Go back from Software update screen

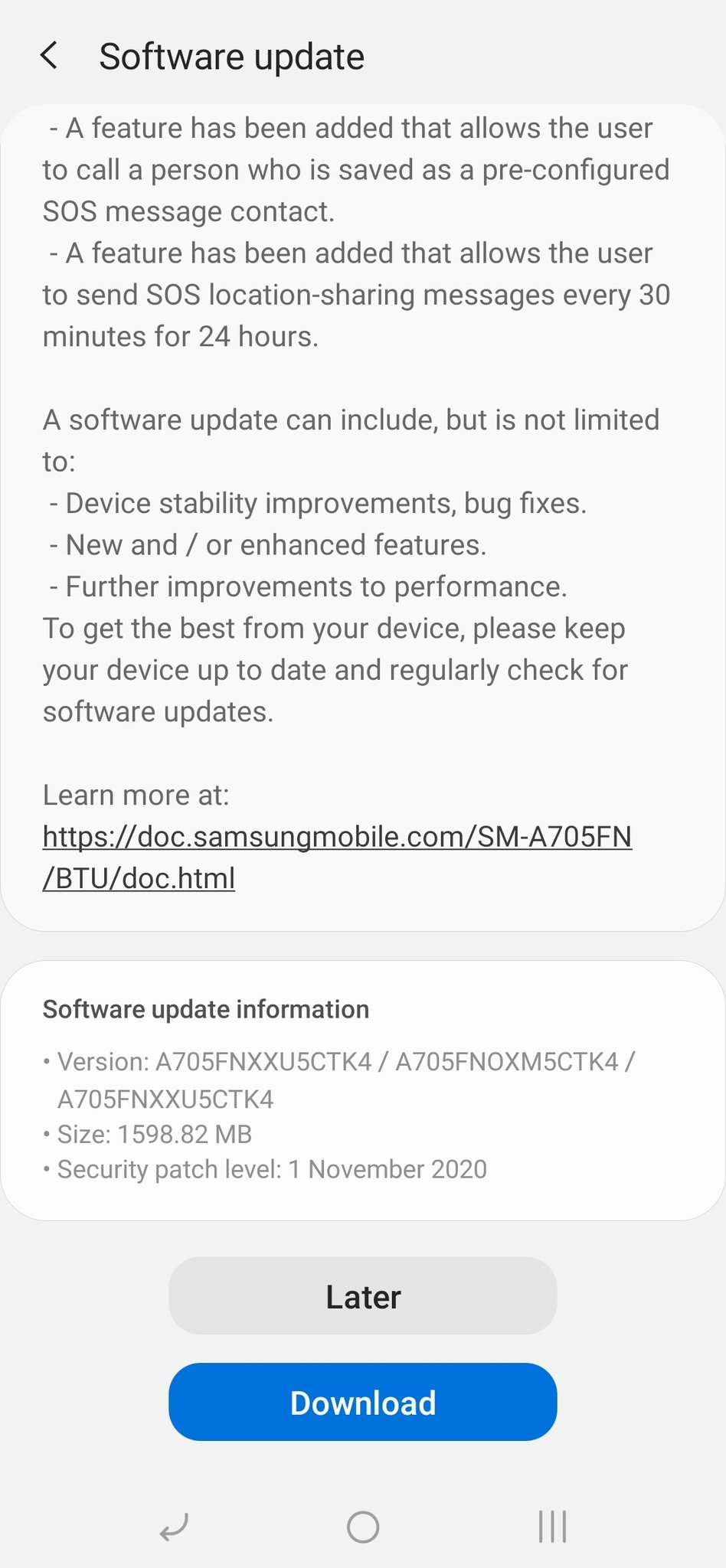49,56
